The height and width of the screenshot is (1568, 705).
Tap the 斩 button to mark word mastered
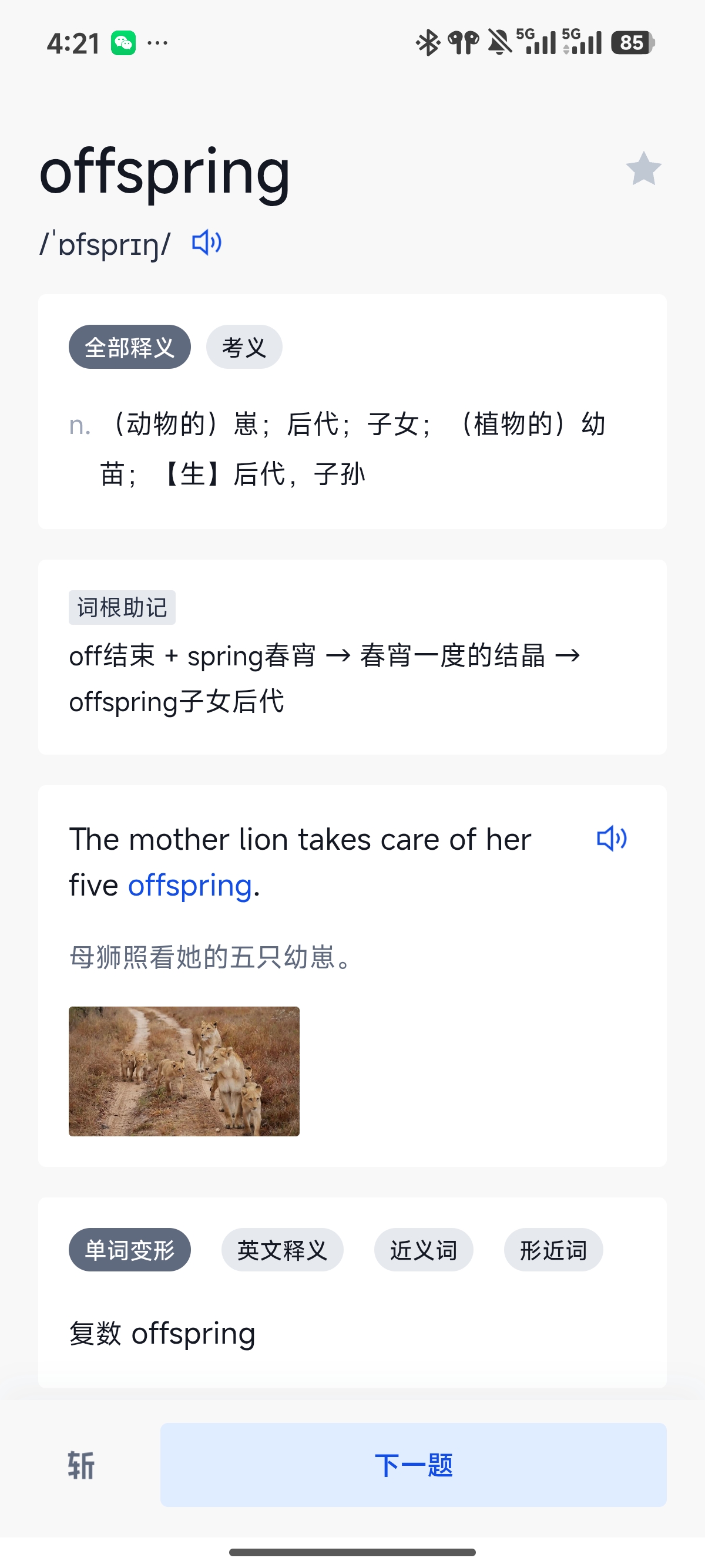tap(81, 1465)
